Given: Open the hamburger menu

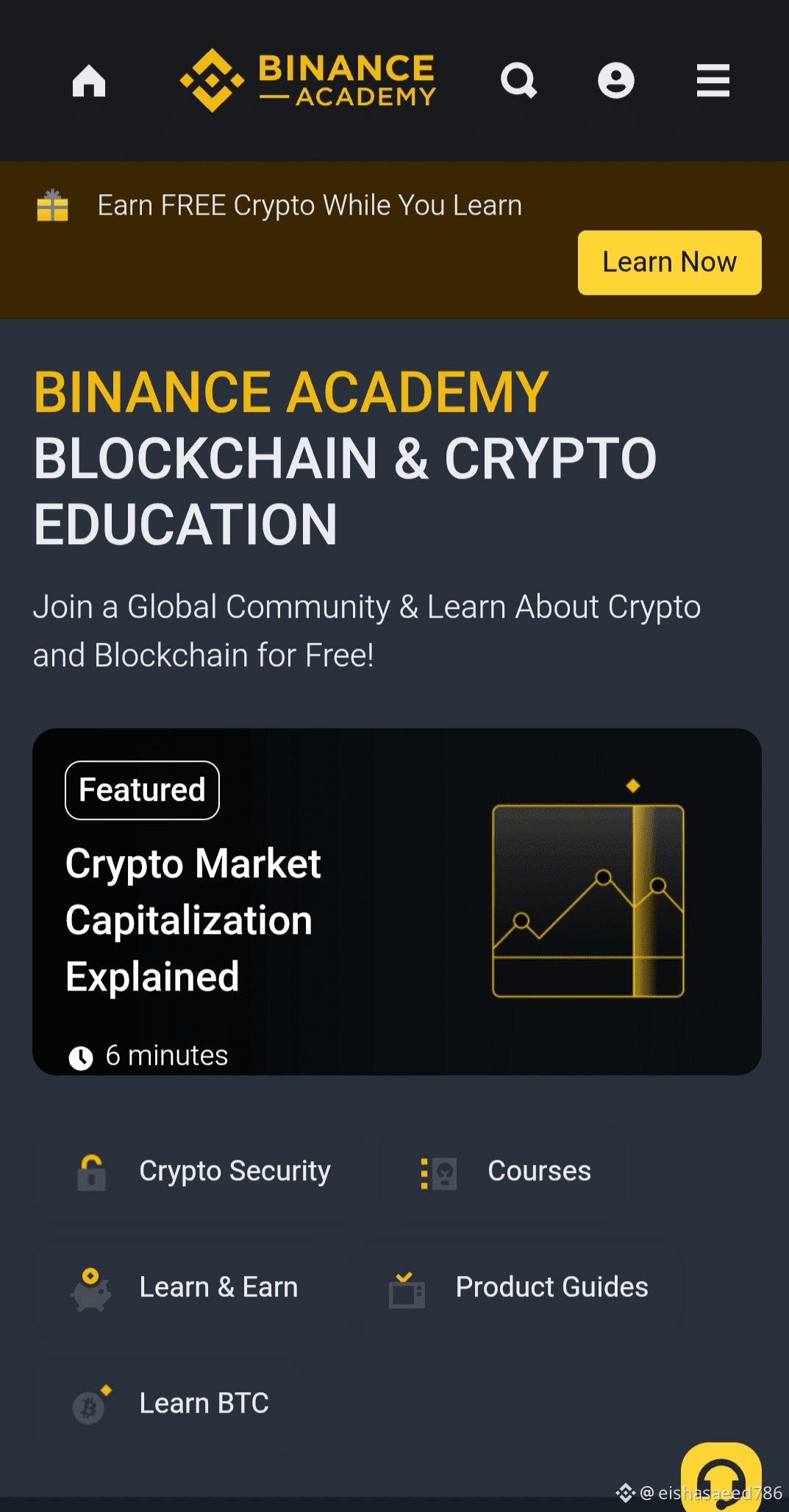Looking at the screenshot, I should (x=713, y=80).
